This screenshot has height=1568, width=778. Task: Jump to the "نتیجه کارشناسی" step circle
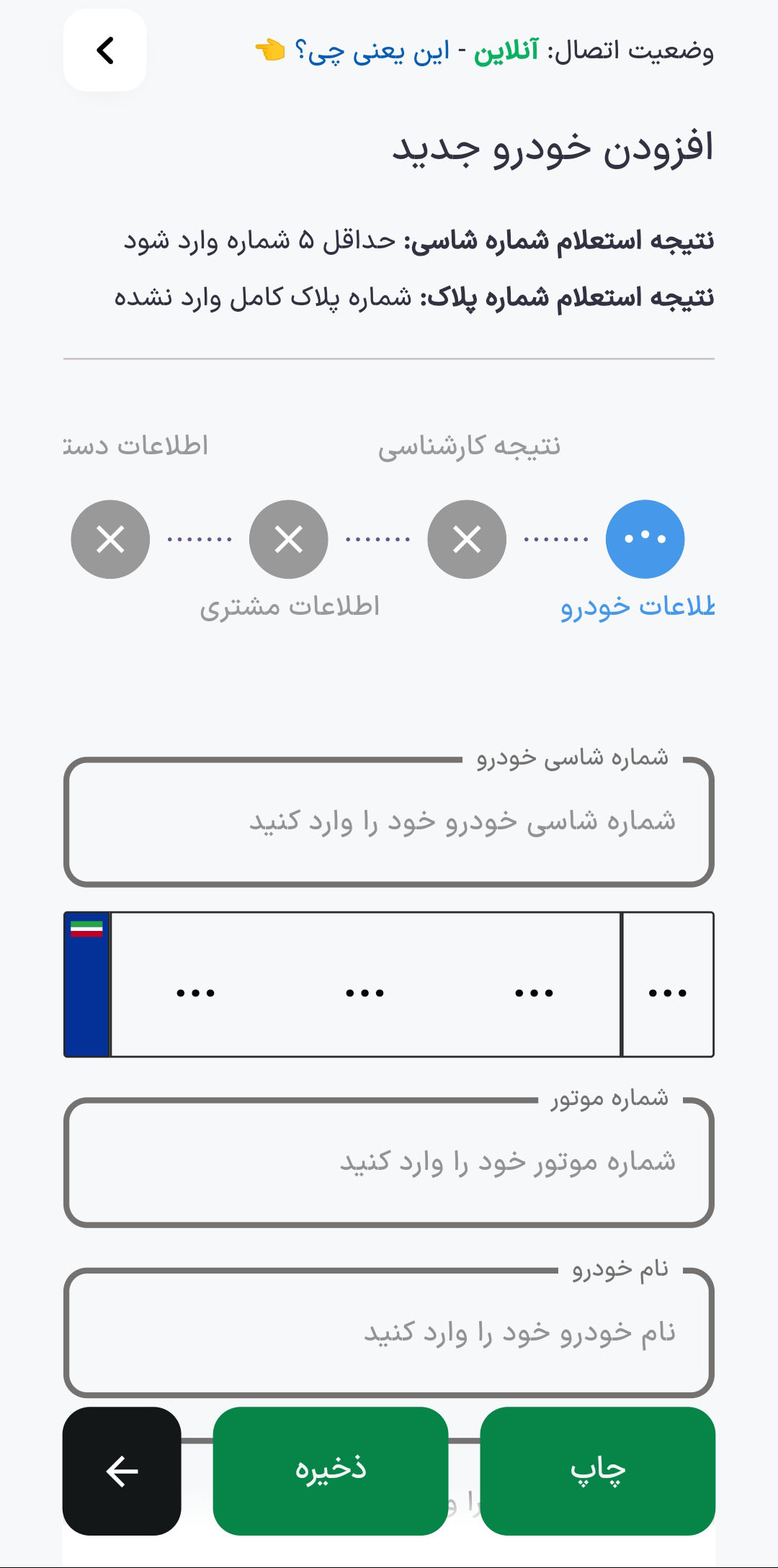pos(467,539)
